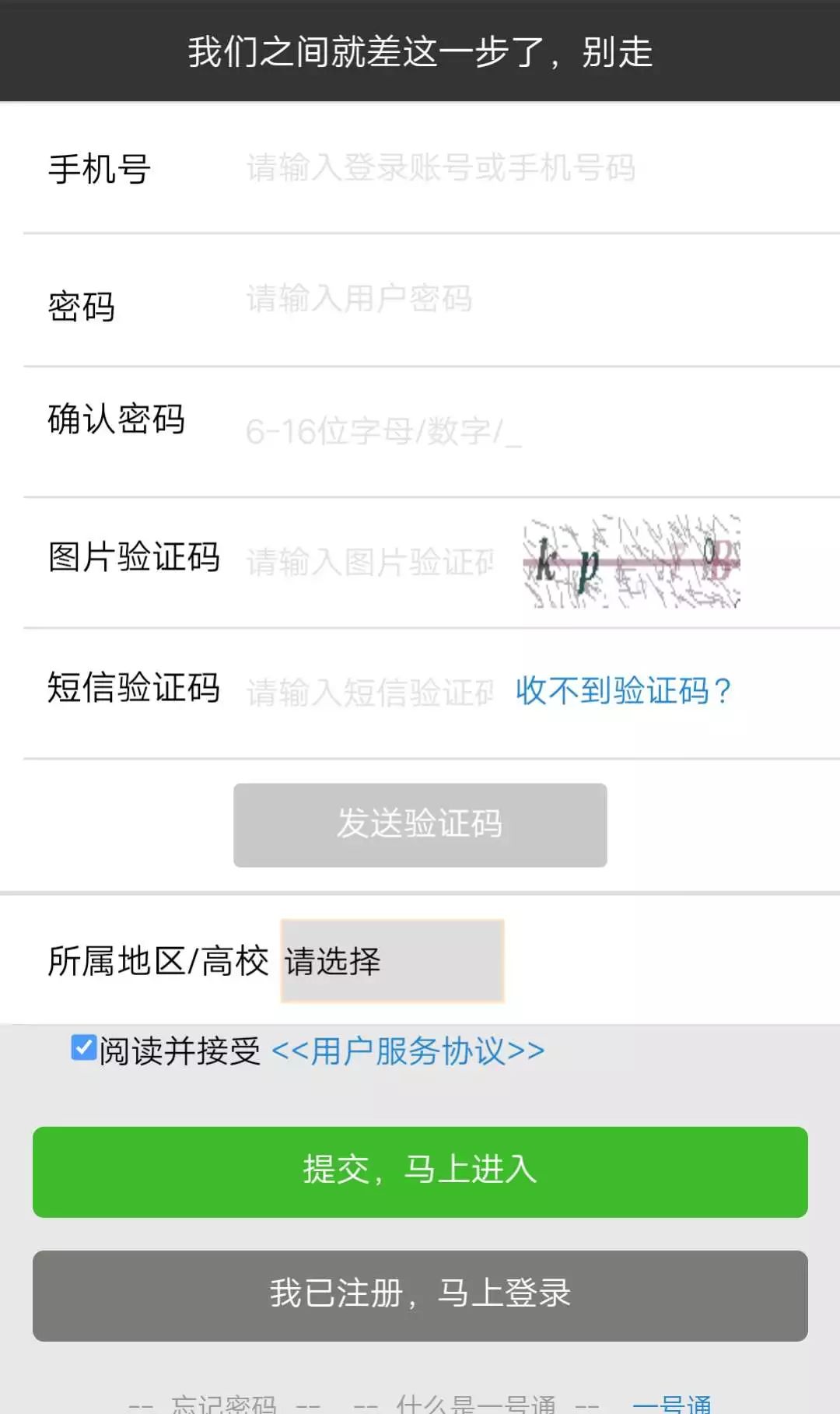Tap the 图片验证码 input field
The height and width of the screenshot is (1414, 840).
click(370, 562)
